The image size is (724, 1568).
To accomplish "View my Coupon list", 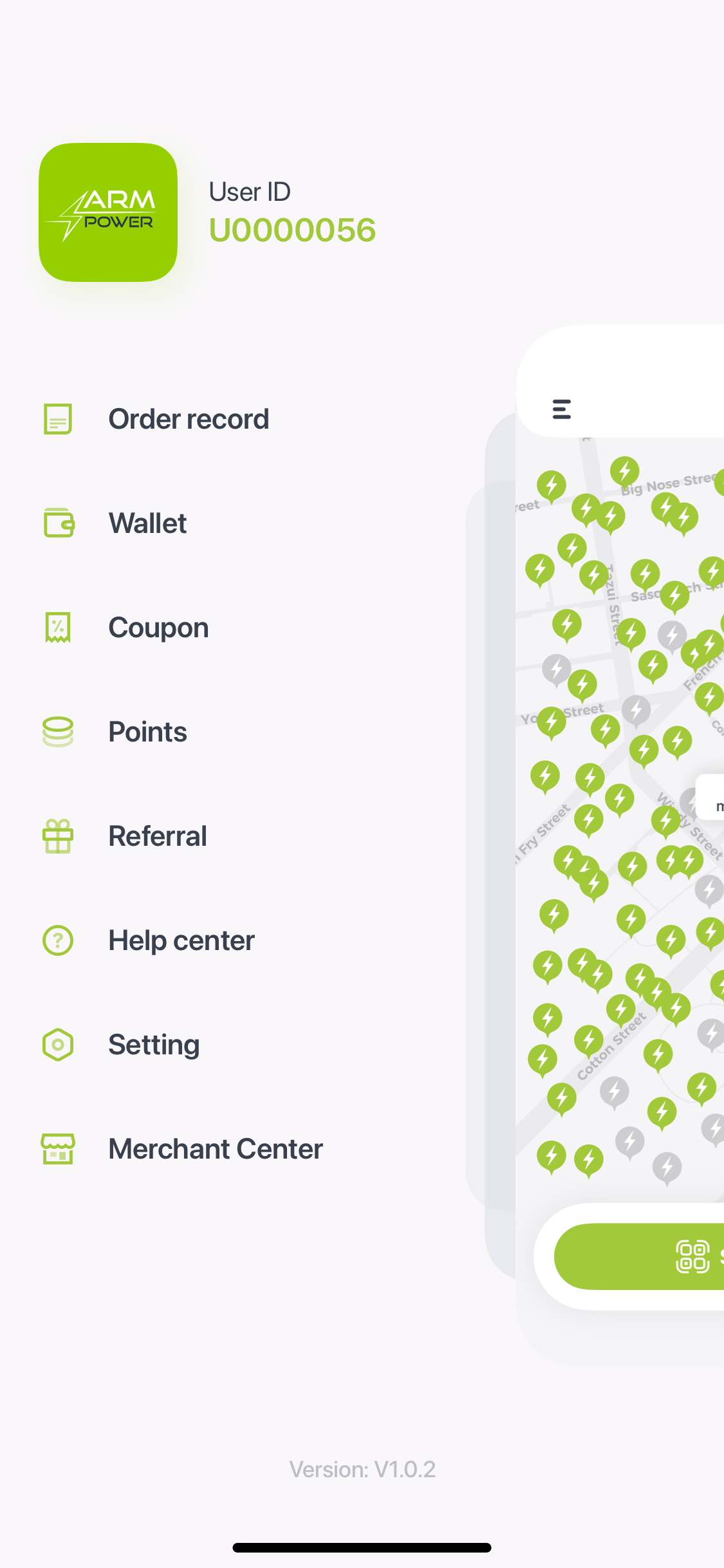I will pyautogui.click(x=158, y=628).
